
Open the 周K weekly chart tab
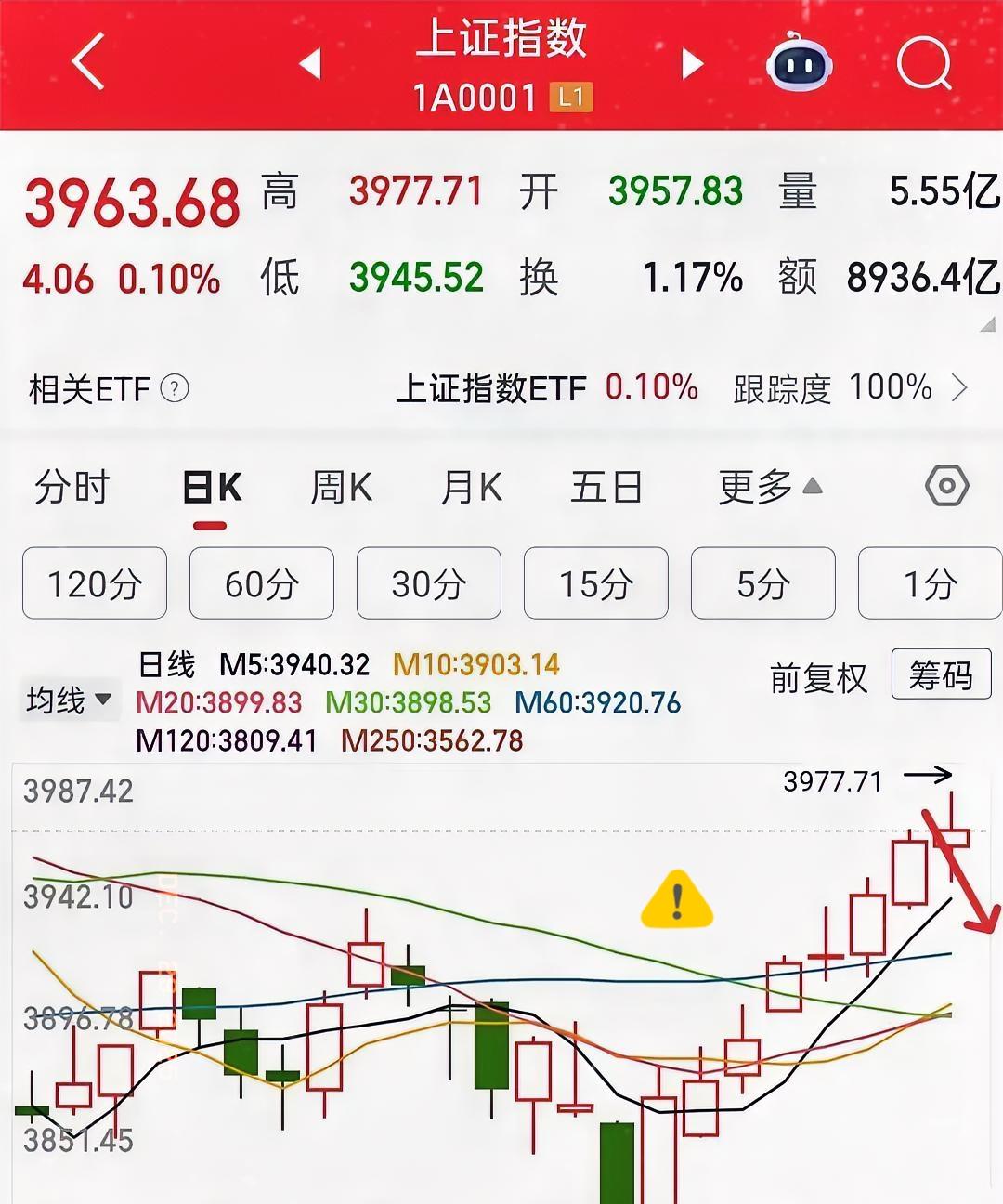point(344,486)
